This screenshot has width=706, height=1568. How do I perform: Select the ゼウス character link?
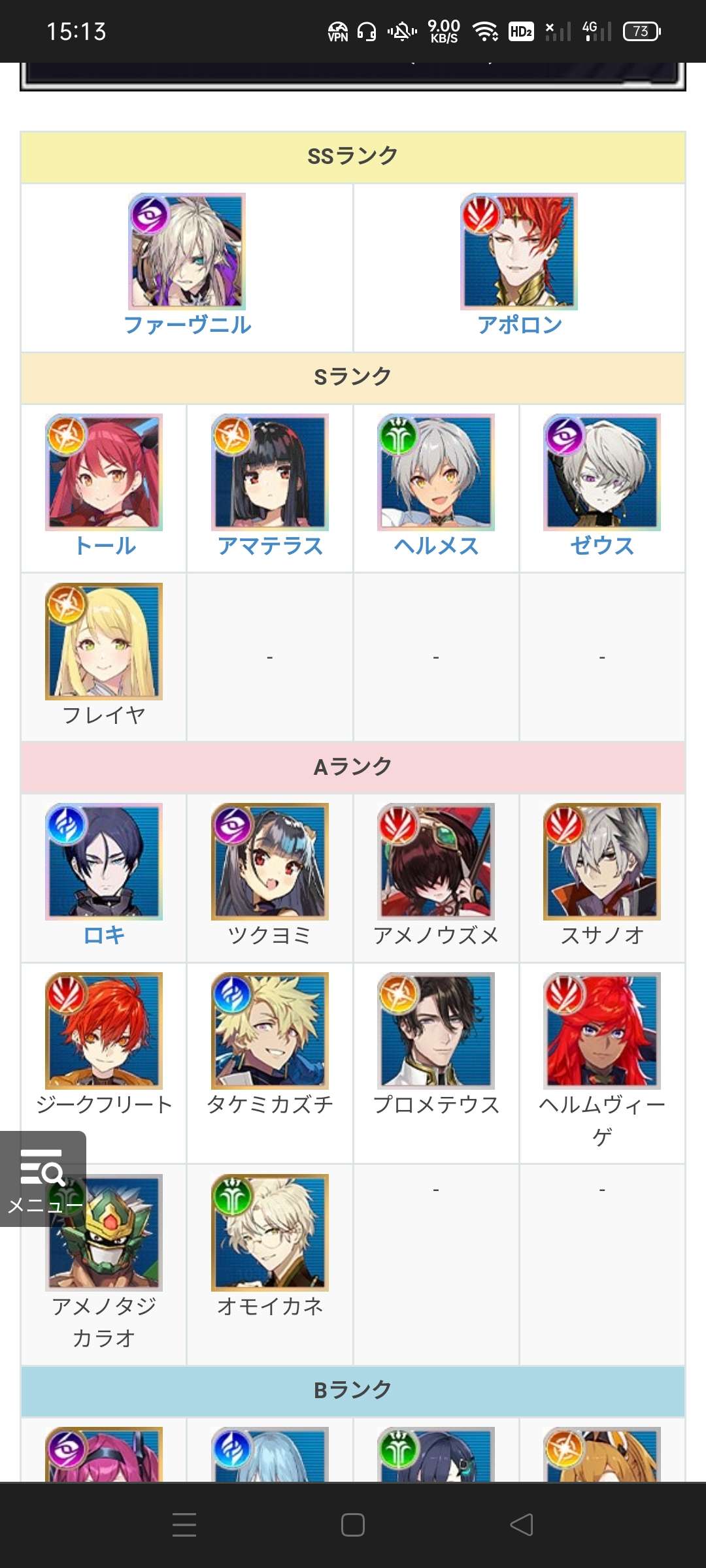[602, 546]
